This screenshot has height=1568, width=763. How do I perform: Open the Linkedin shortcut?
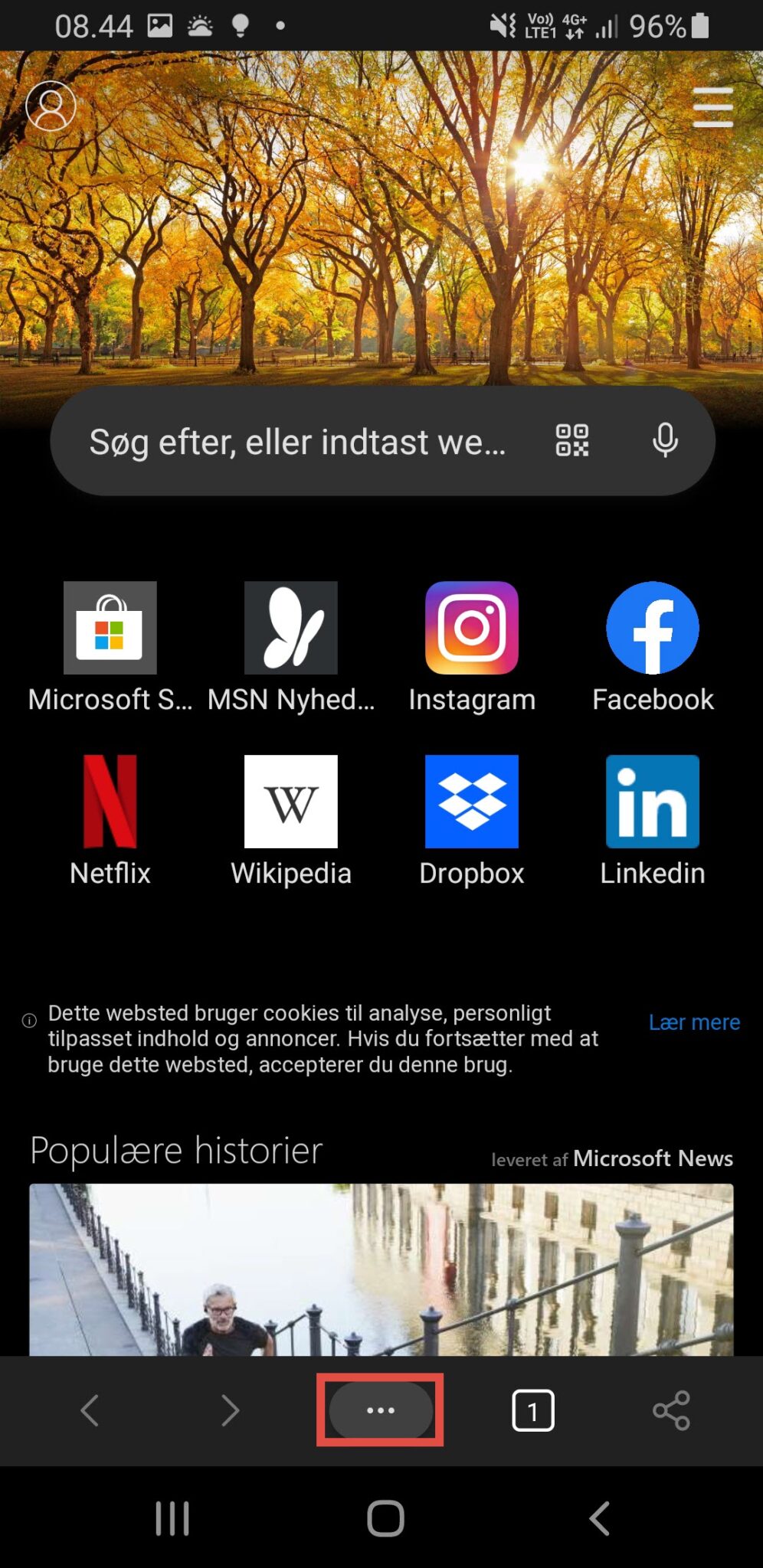point(652,802)
